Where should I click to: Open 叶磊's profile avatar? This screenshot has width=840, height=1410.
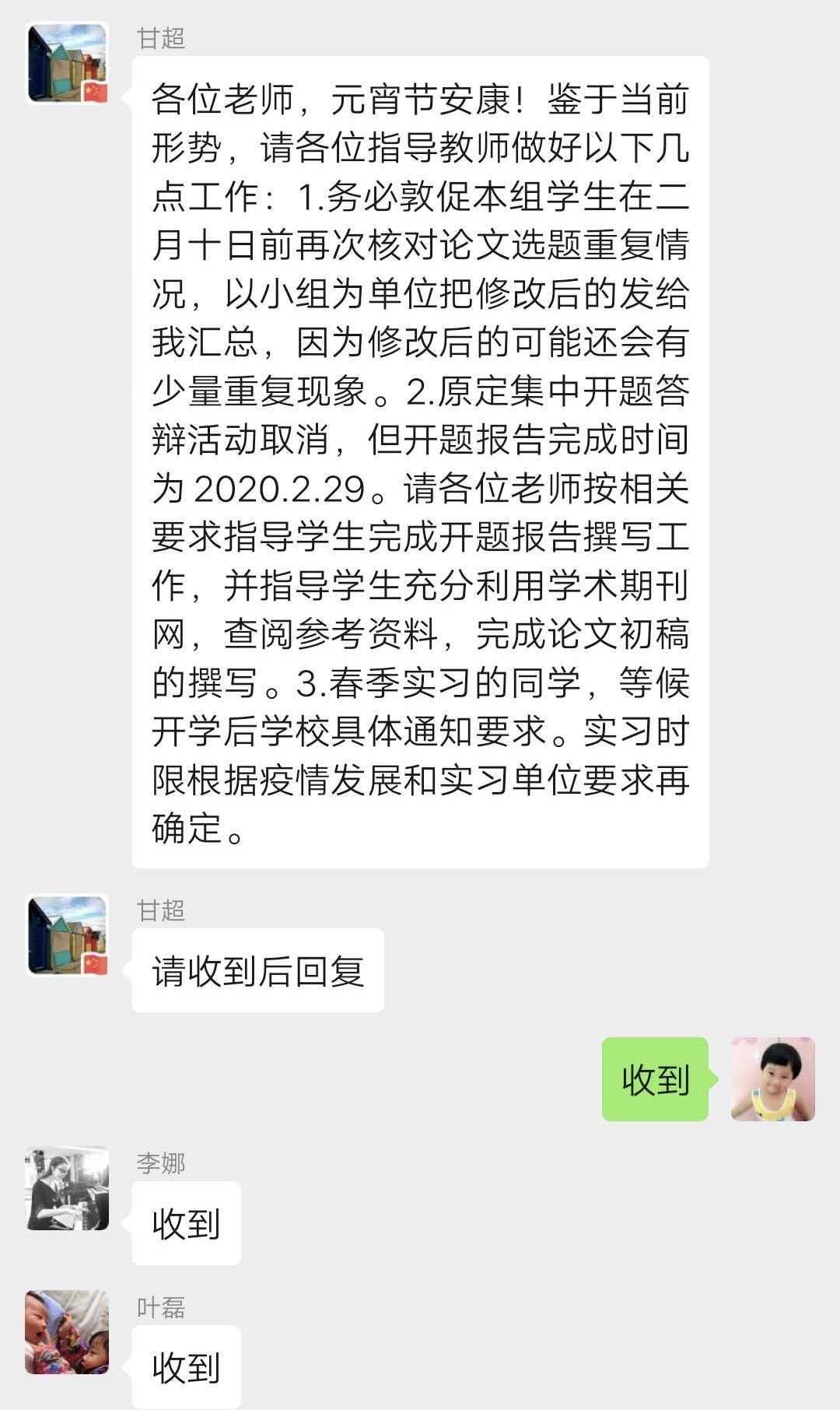point(67,1332)
